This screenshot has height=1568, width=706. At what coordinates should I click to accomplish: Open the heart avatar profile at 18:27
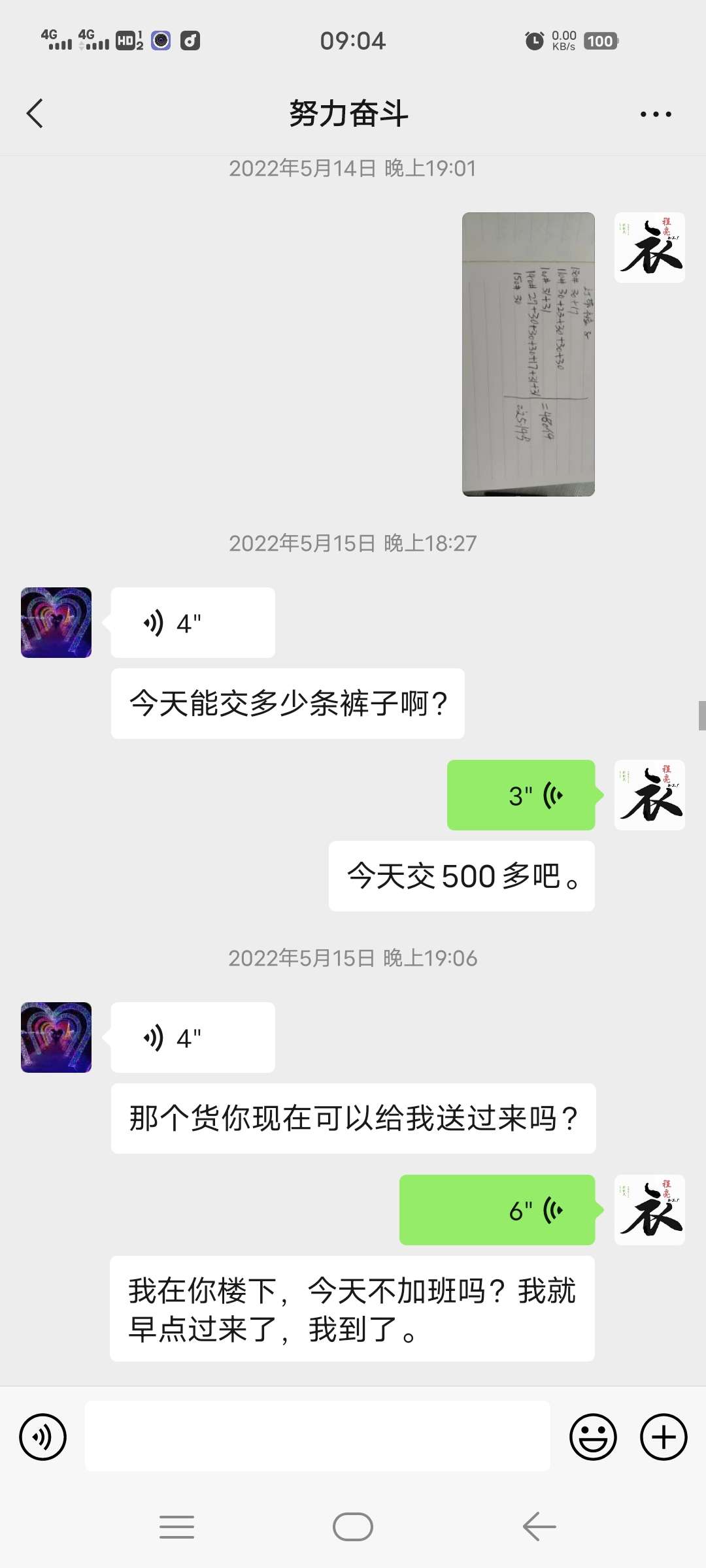pos(56,623)
